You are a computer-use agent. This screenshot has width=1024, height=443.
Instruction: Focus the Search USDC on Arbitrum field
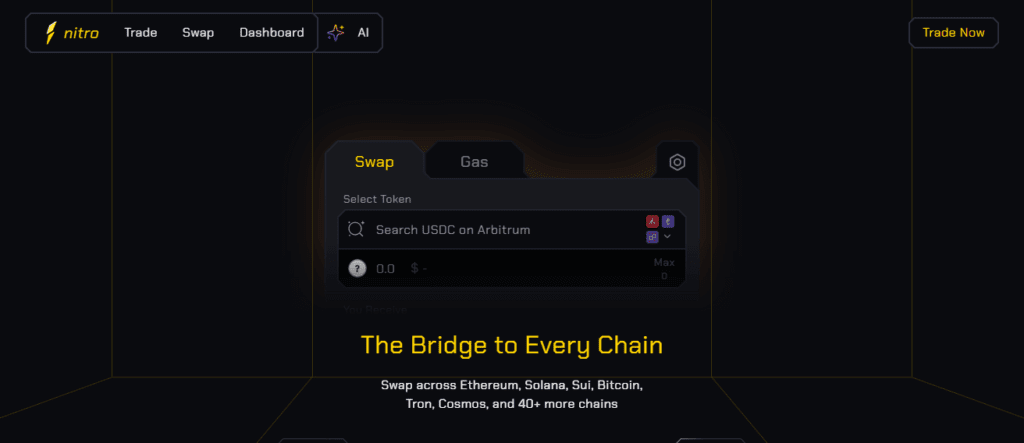480,230
